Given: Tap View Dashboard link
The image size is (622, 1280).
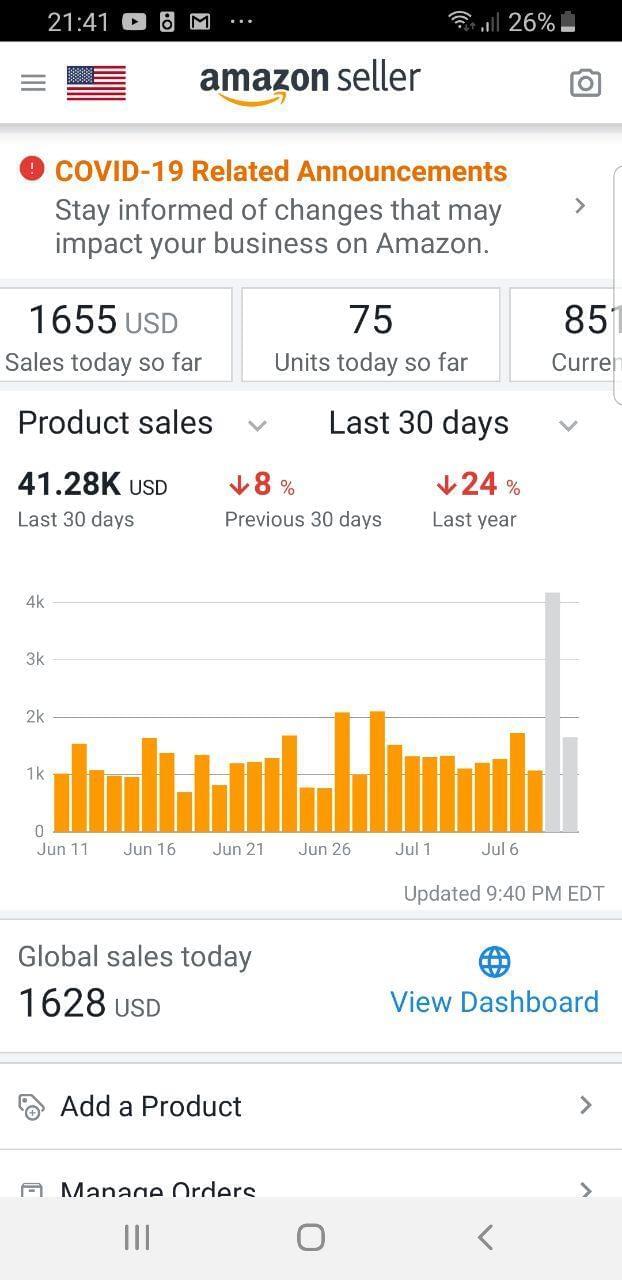Looking at the screenshot, I should (494, 1001).
